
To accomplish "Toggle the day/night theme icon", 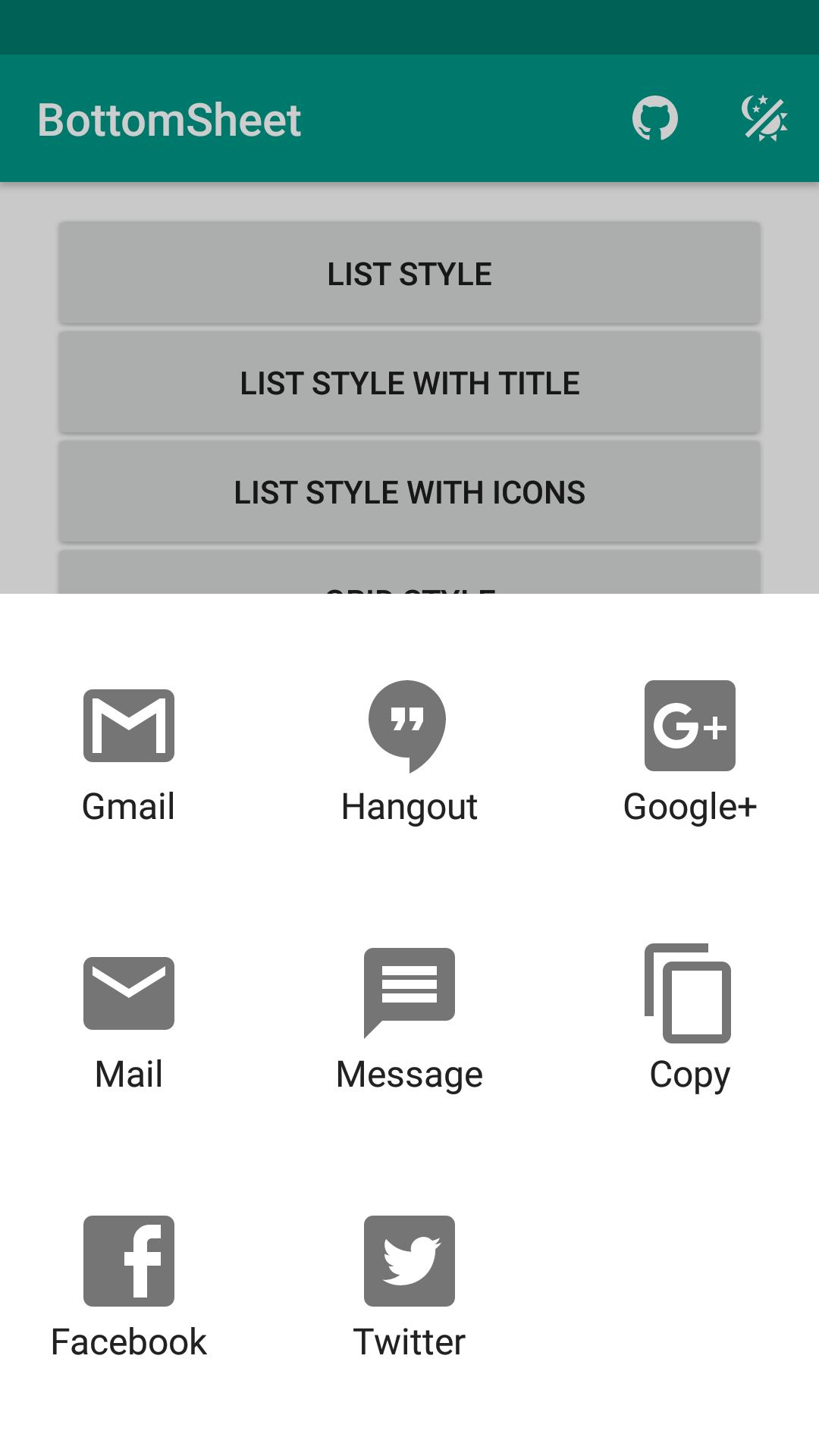I will coord(764,118).
